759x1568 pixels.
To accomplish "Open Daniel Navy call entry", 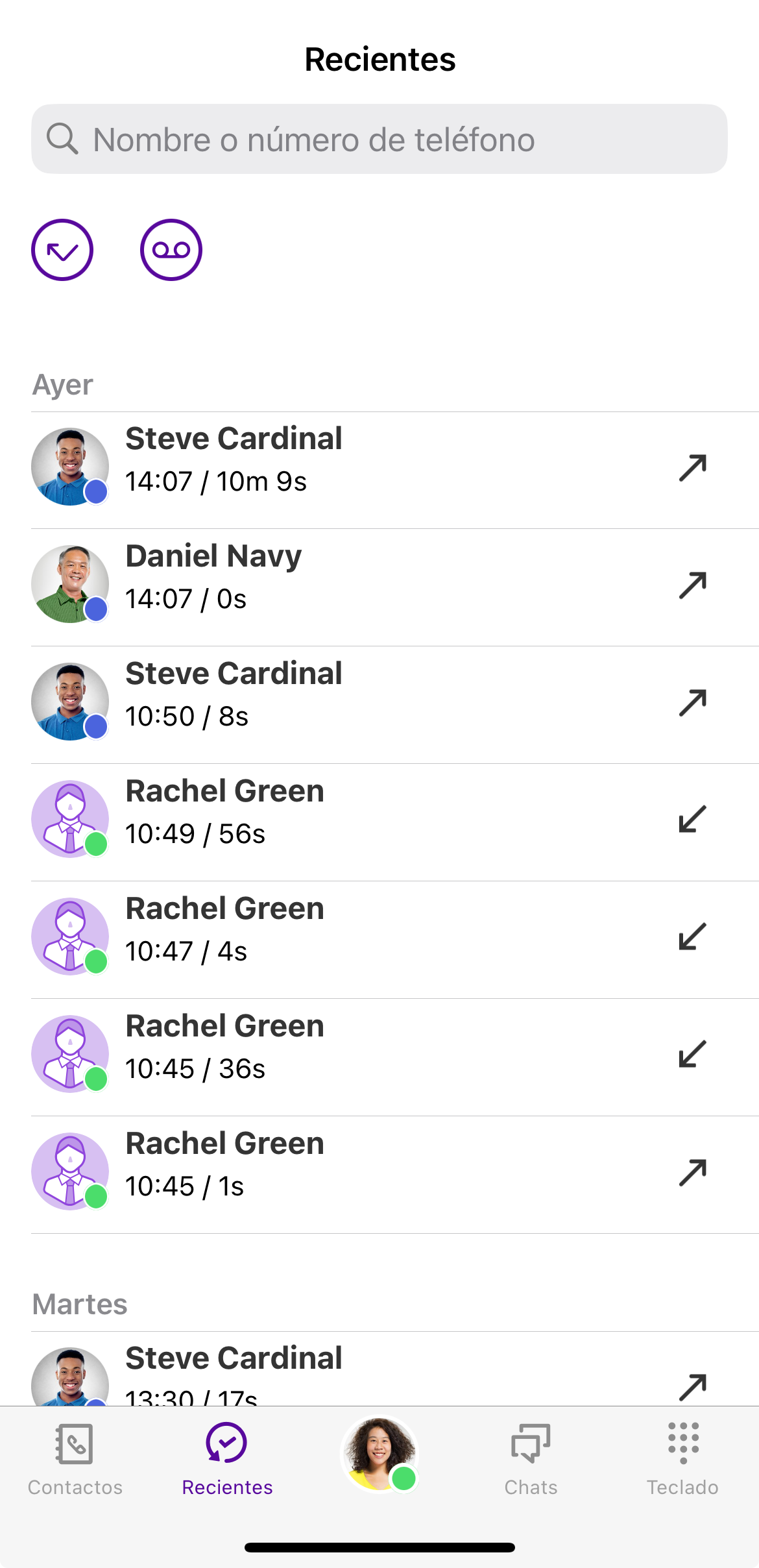I will pos(379,585).
